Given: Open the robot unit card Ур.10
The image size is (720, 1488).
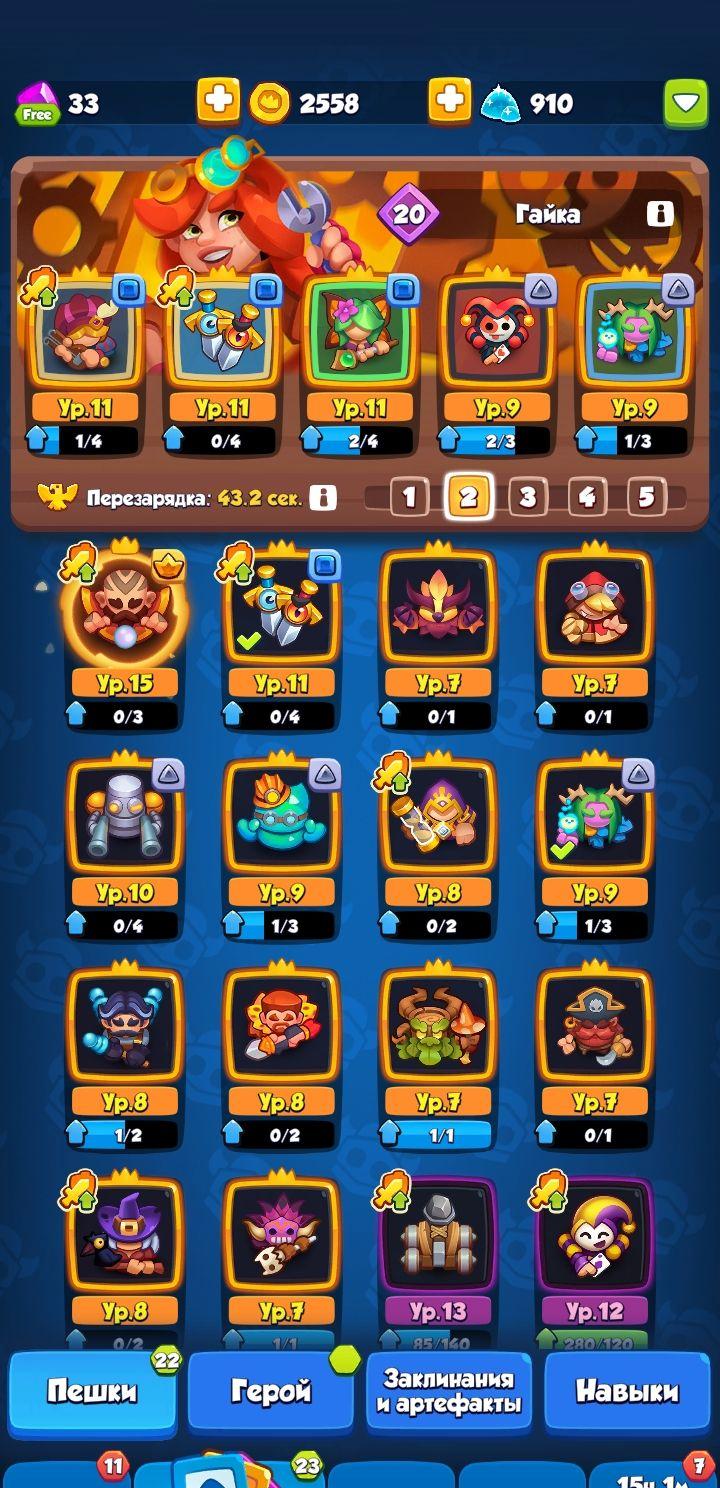Looking at the screenshot, I should (x=125, y=822).
